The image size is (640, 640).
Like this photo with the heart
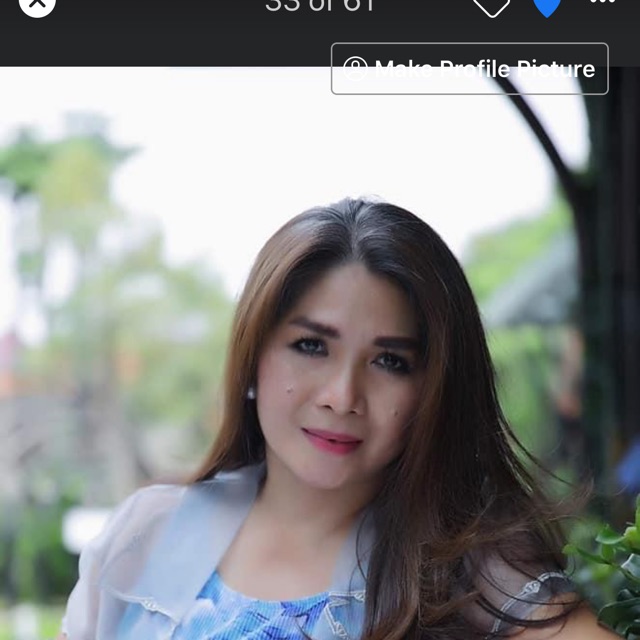pos(491,5)
